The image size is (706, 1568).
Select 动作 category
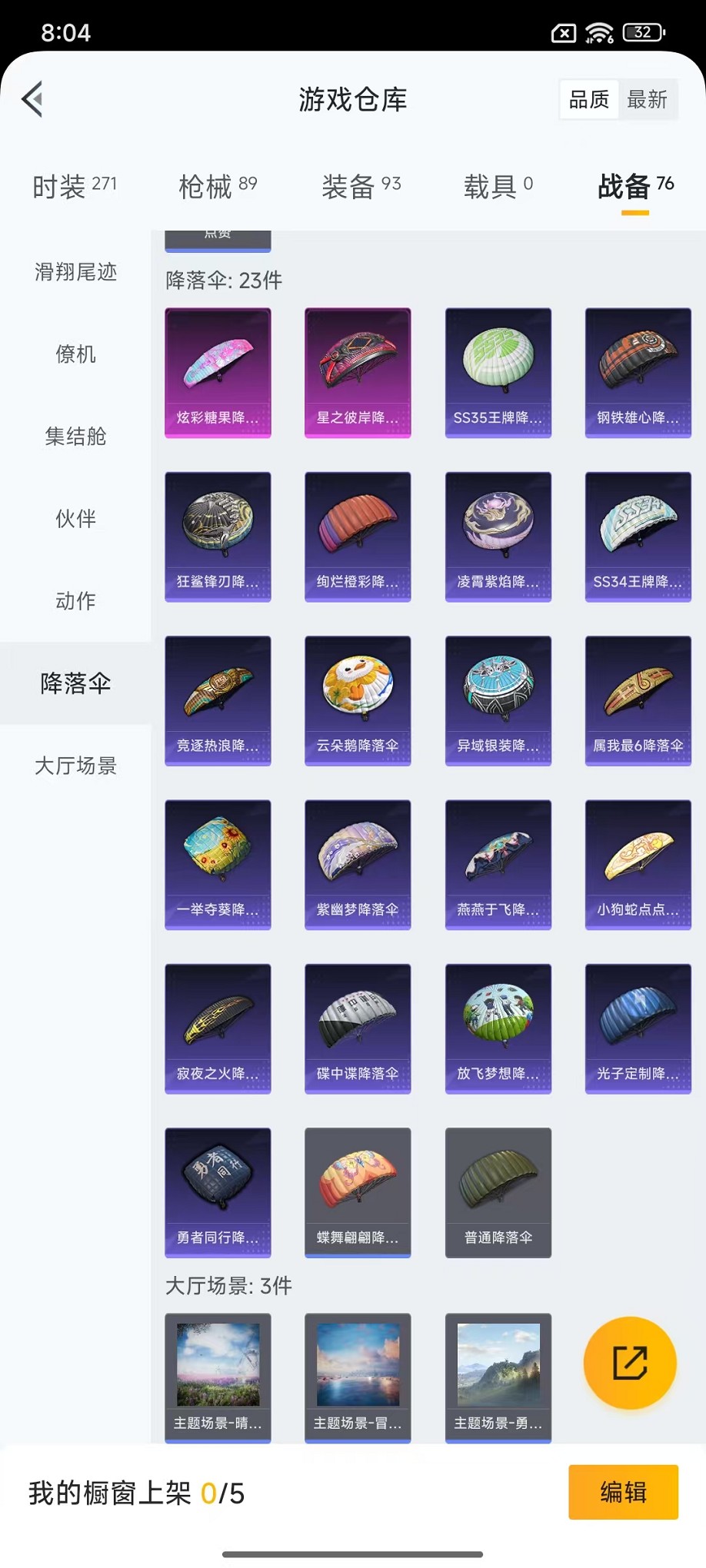(75, 600)
